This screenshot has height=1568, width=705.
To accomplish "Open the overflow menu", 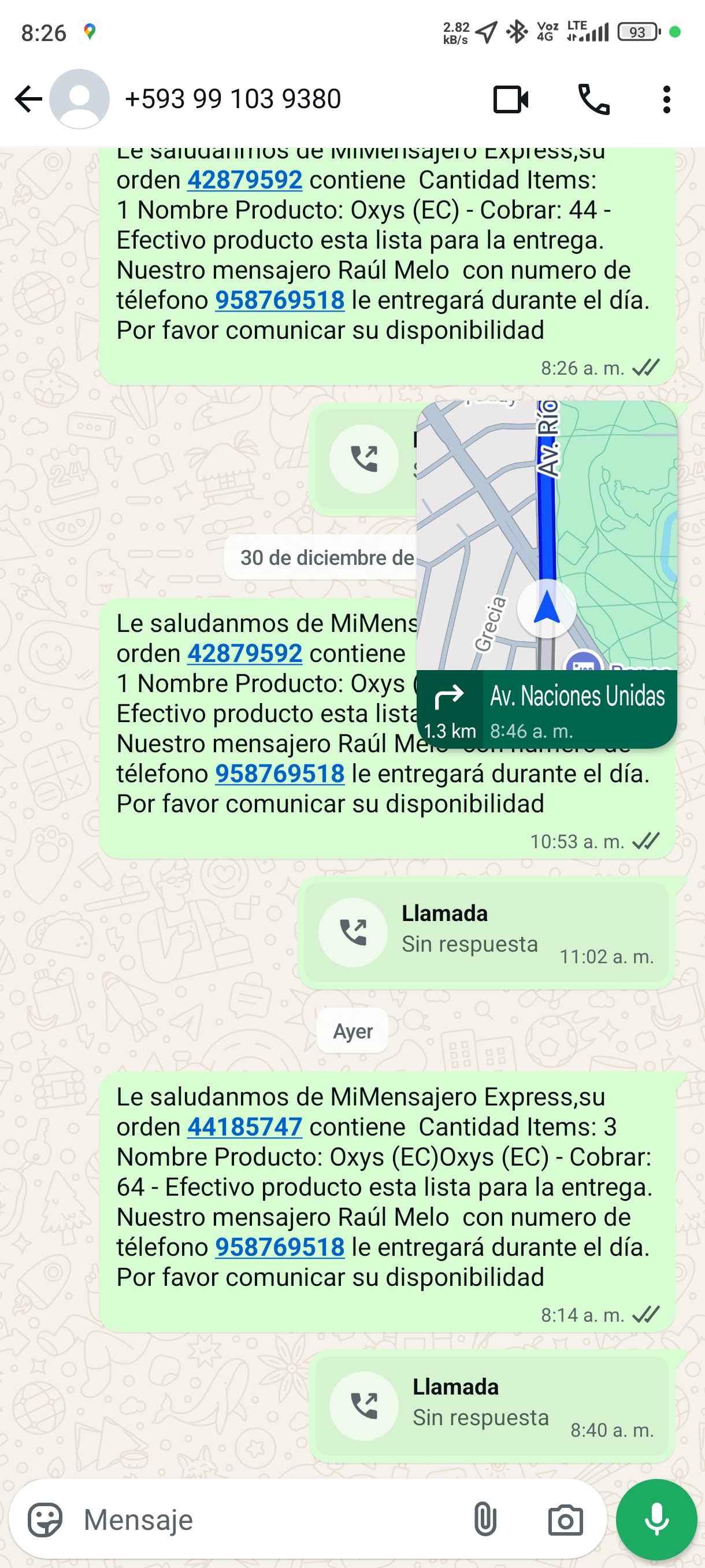I will click(x=667, y=99).
